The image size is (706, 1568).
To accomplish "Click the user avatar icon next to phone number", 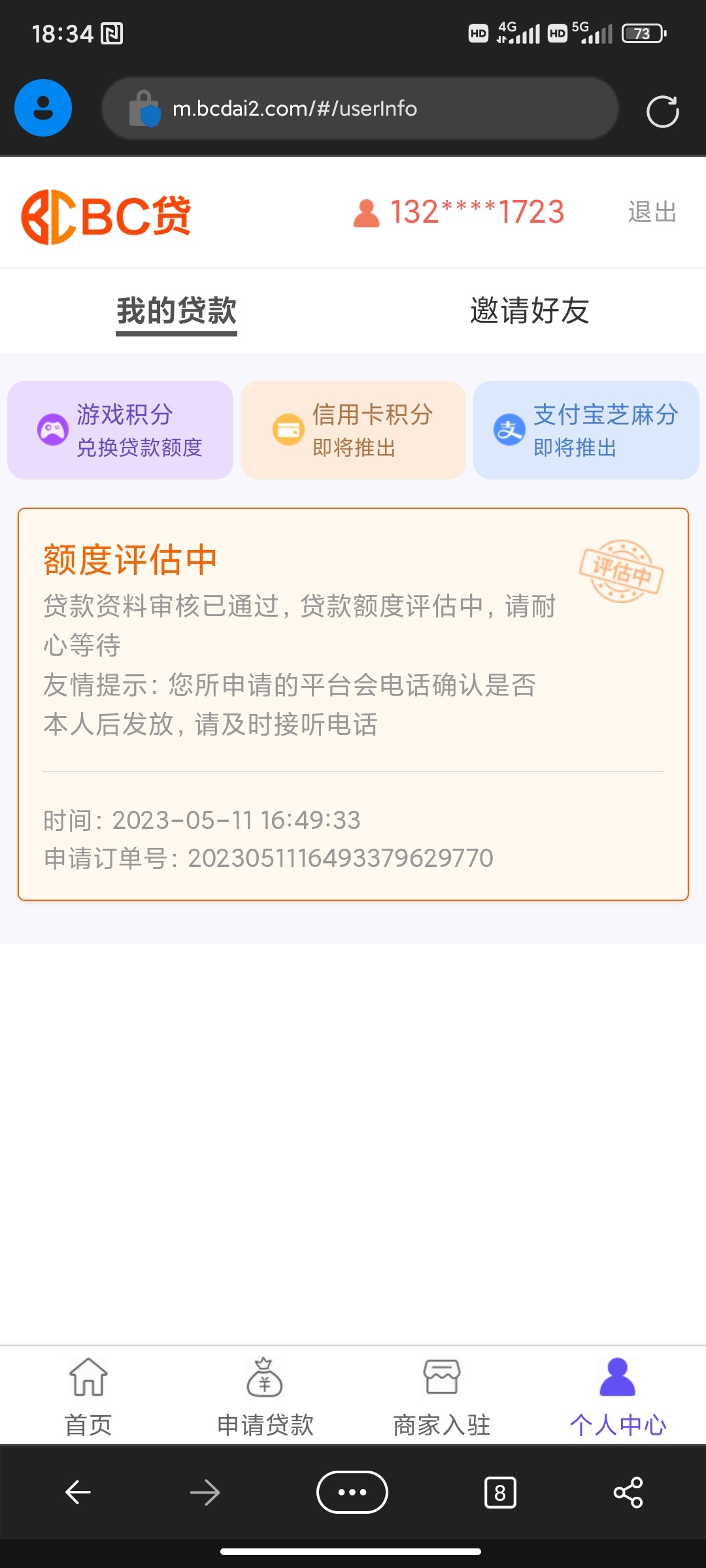I will pyautogui.click(x=366, y=212).
